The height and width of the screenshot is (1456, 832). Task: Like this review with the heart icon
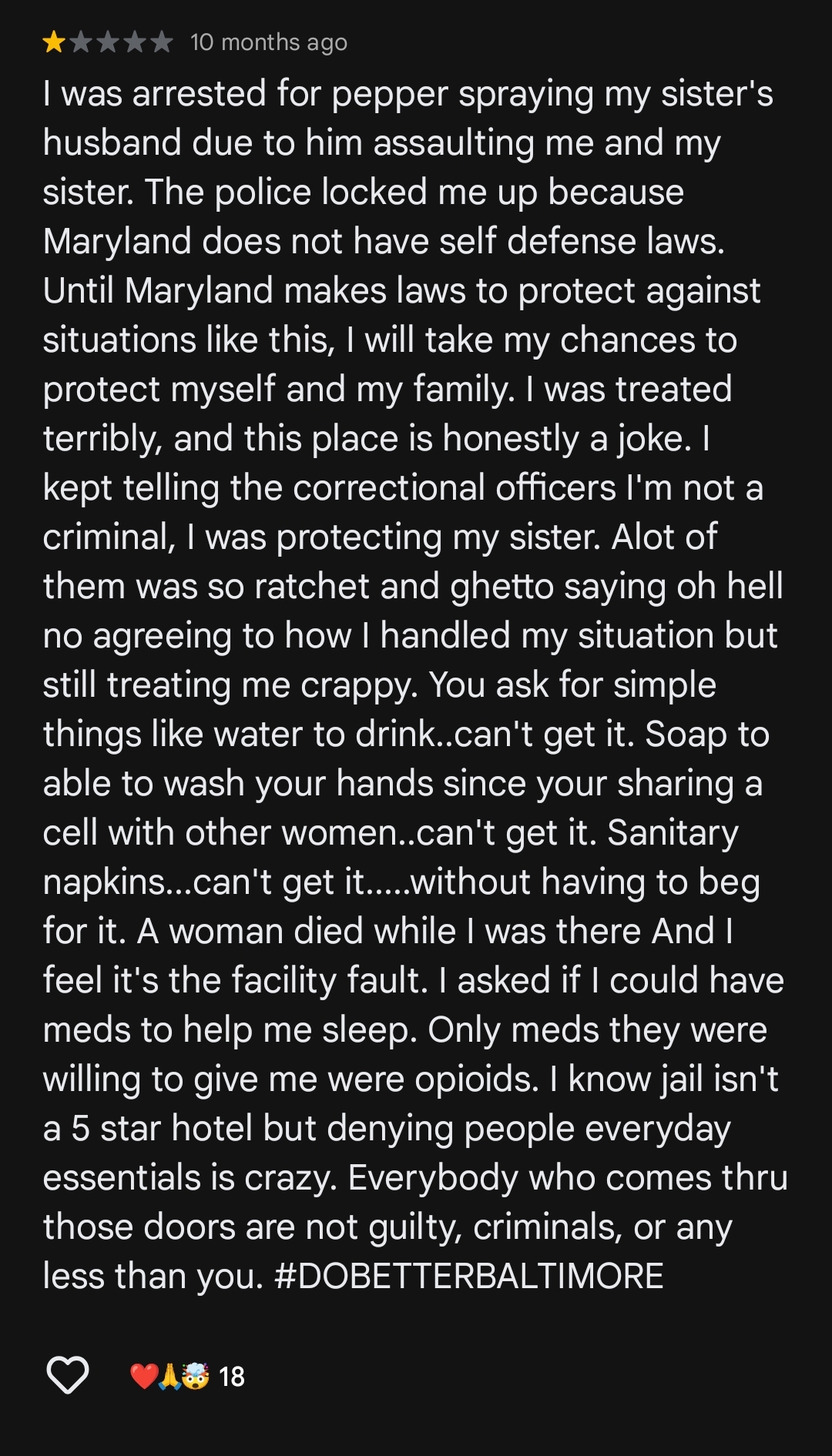(68, 1375)
